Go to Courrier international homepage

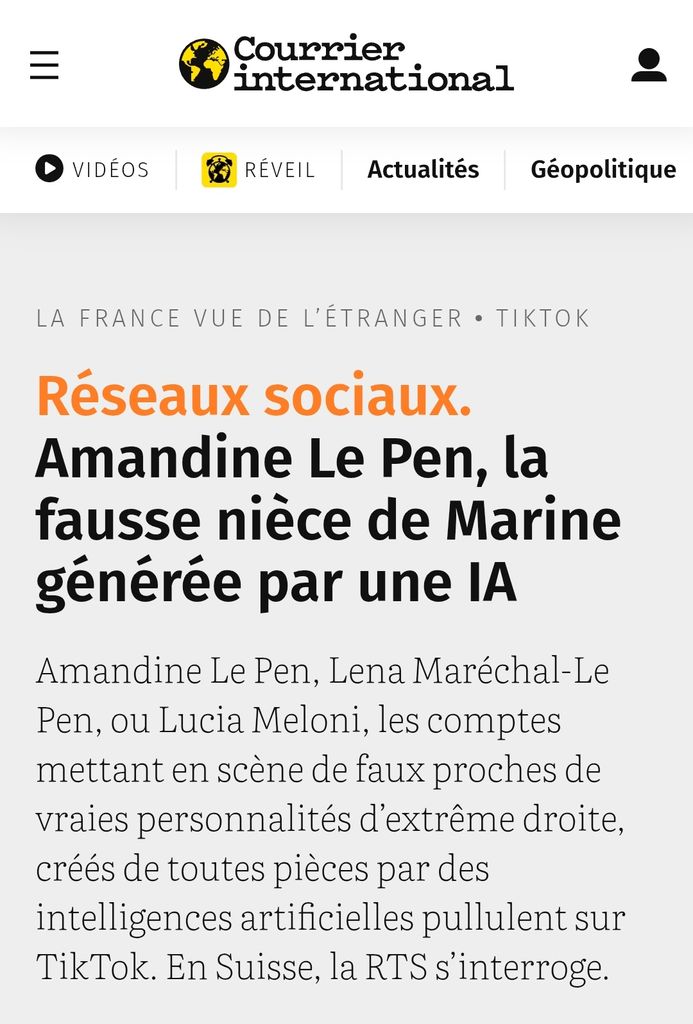click(x=346, y=64)
